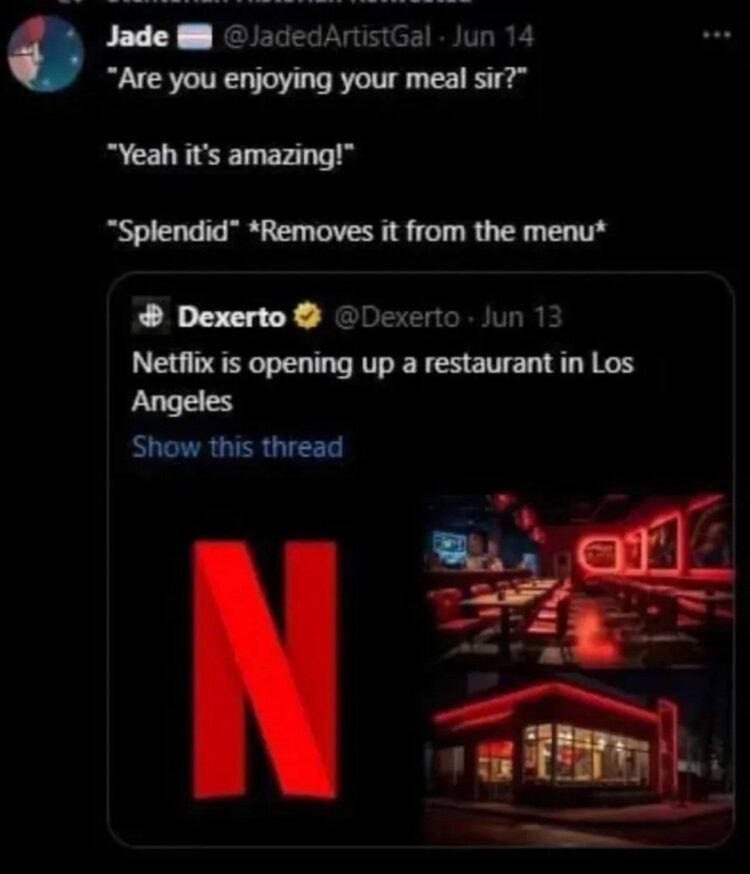Screen dimensions: 750x874
Task: Open the Show this thread link
Action: coord(238,448)
